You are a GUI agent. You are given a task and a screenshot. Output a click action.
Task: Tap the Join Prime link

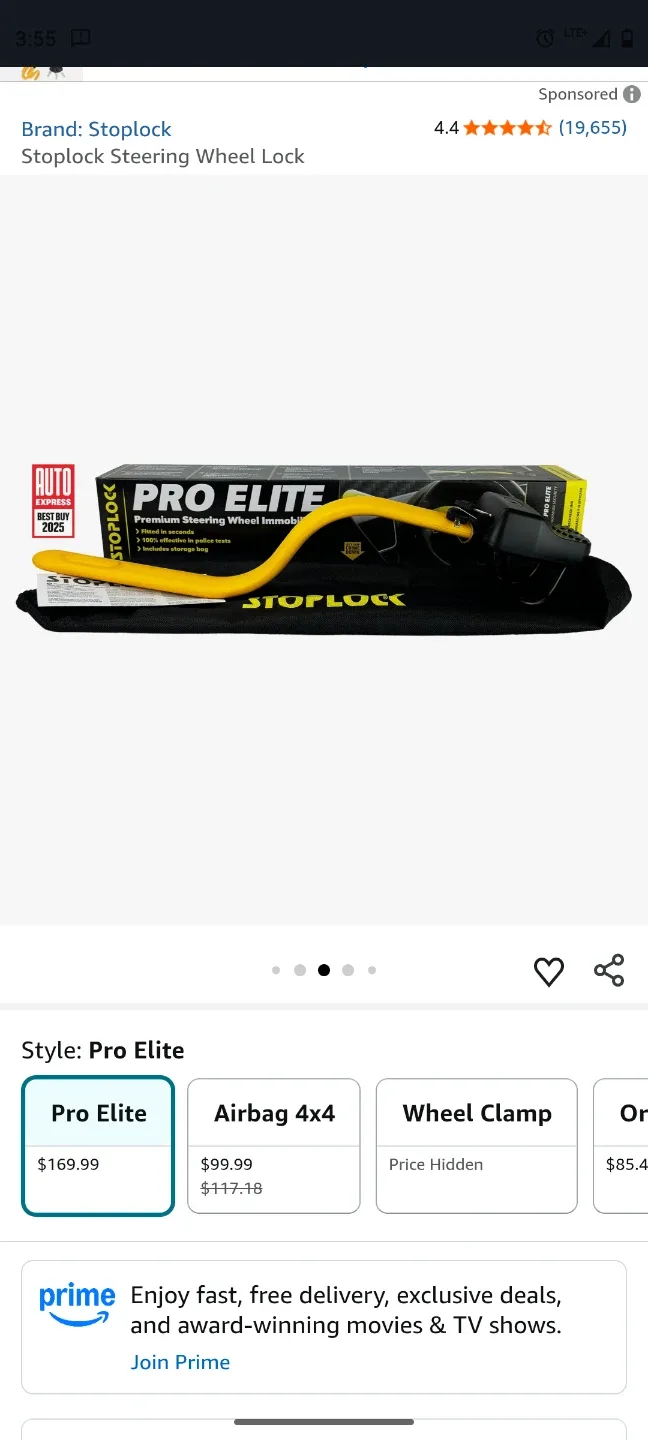[180, 1362]
